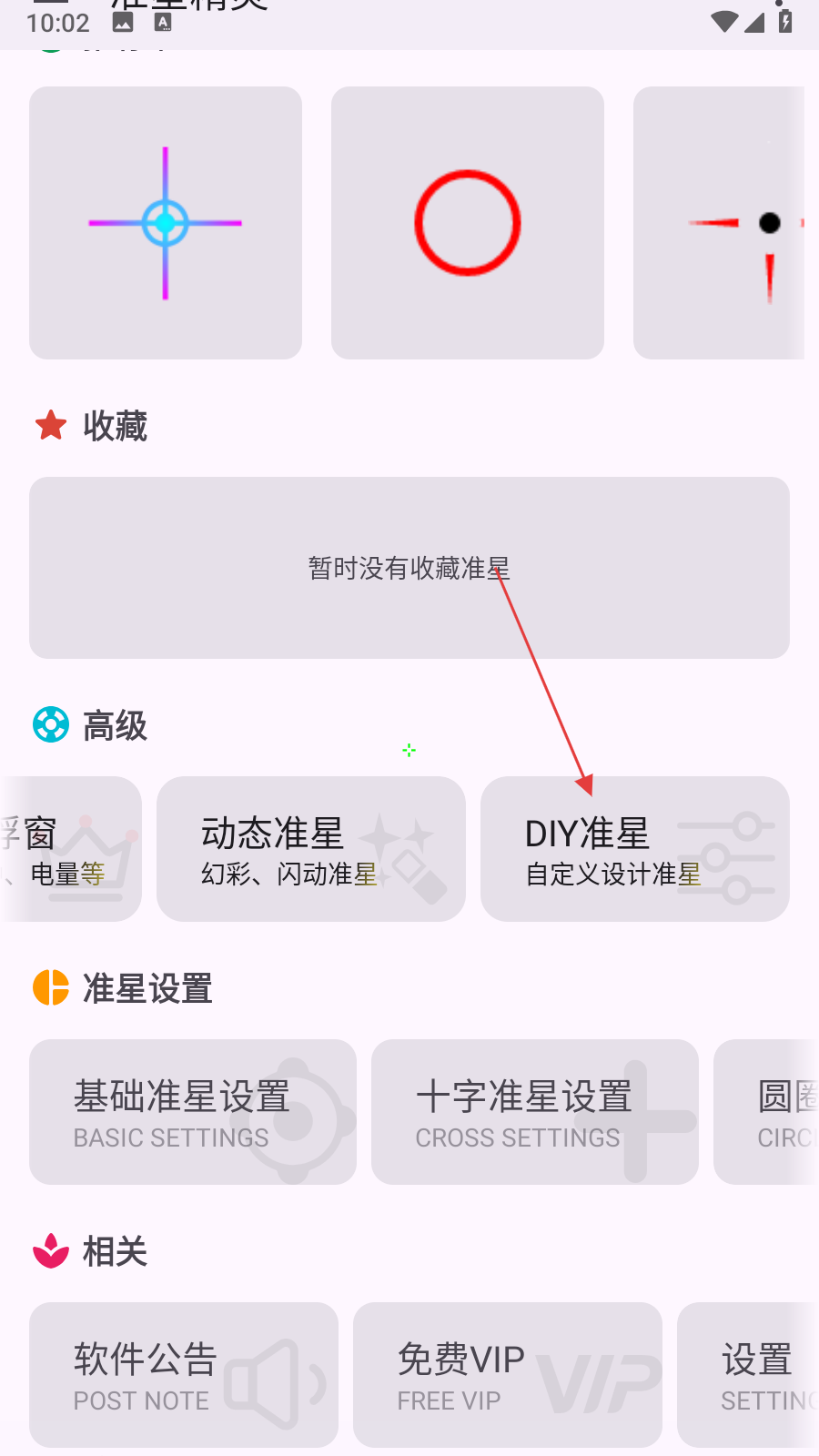View 软件公告 post note
This screenshot has height=1456, width=819.
184,1375
